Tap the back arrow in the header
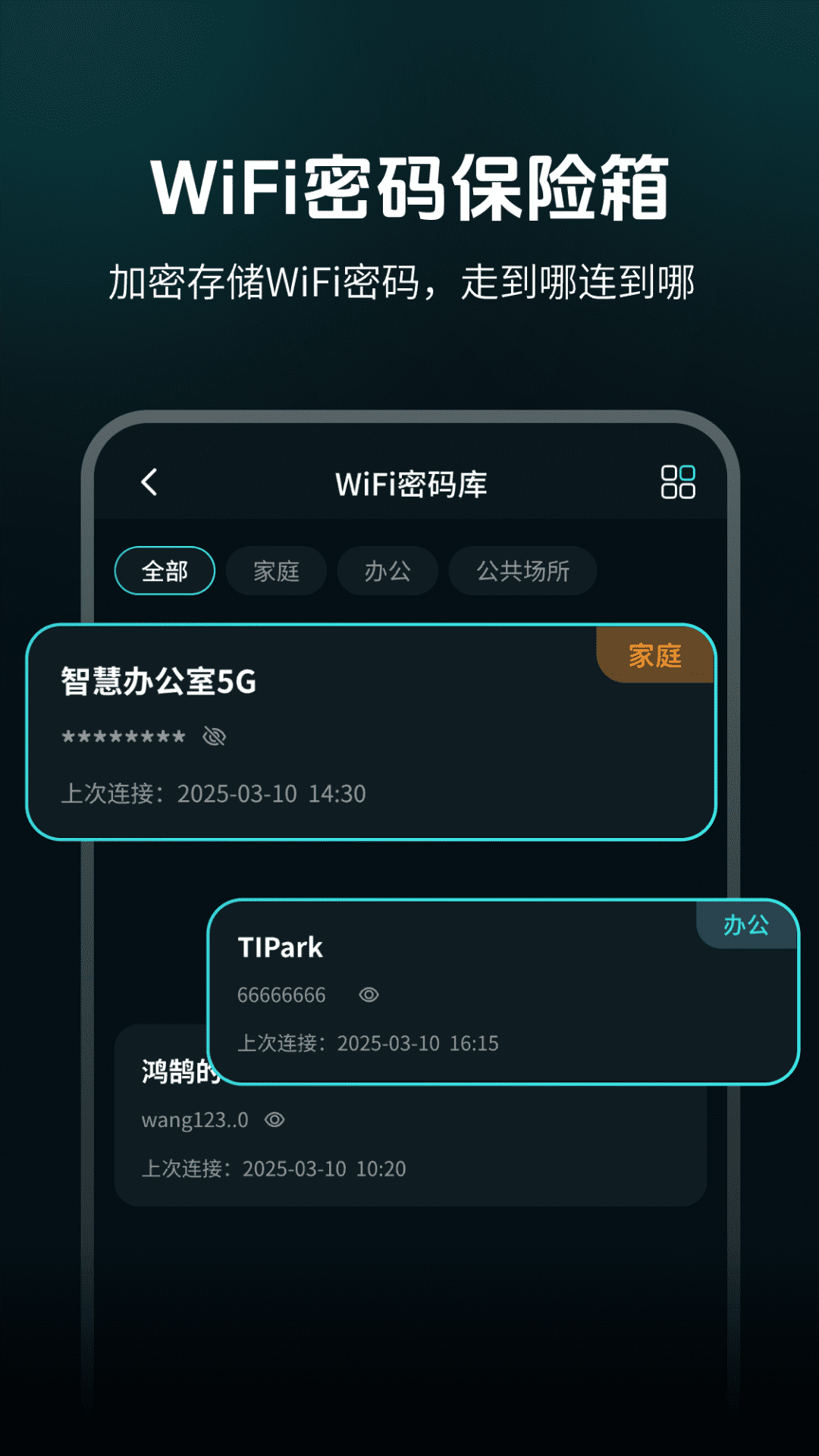This screenshot has width=819, height=1456. (149, 482)
